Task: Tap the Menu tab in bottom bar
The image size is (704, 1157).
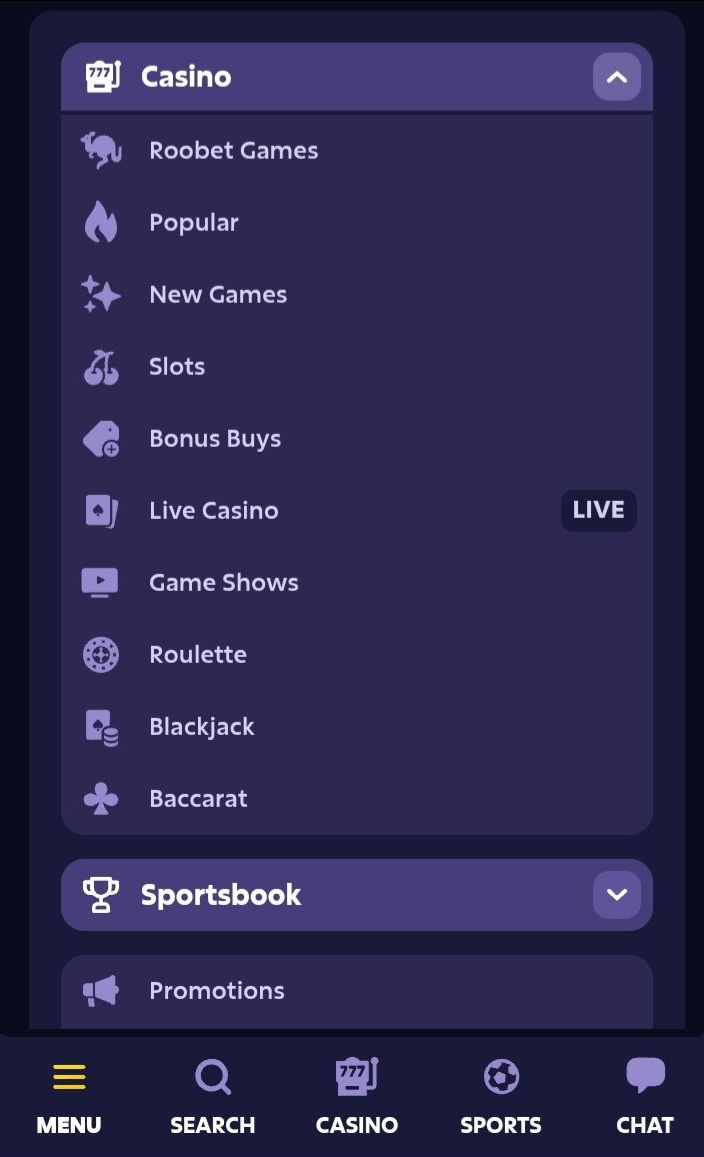Action: [69, 1096]
